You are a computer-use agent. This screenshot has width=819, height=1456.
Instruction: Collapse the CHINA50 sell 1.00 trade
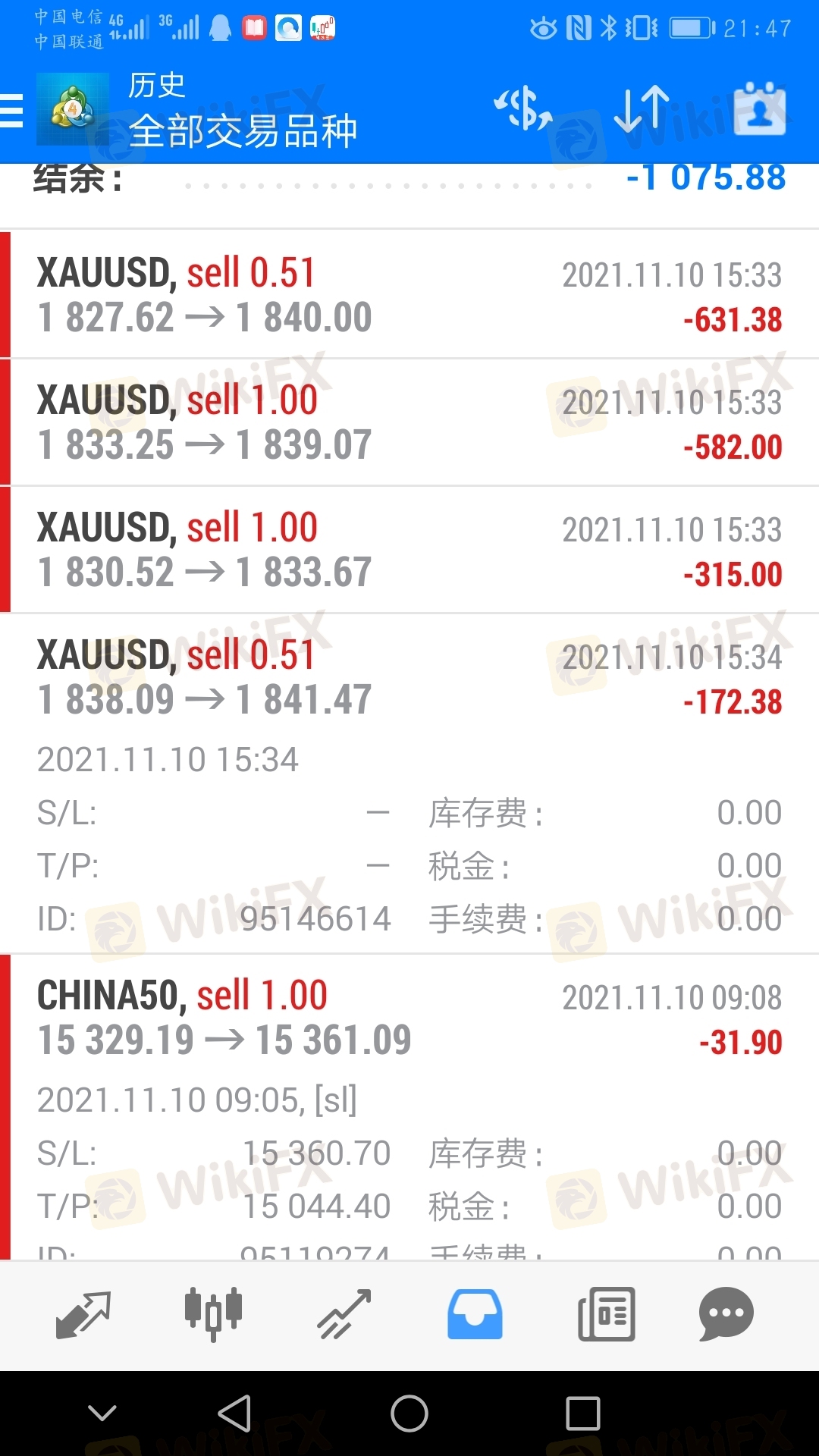[409, 1107]
